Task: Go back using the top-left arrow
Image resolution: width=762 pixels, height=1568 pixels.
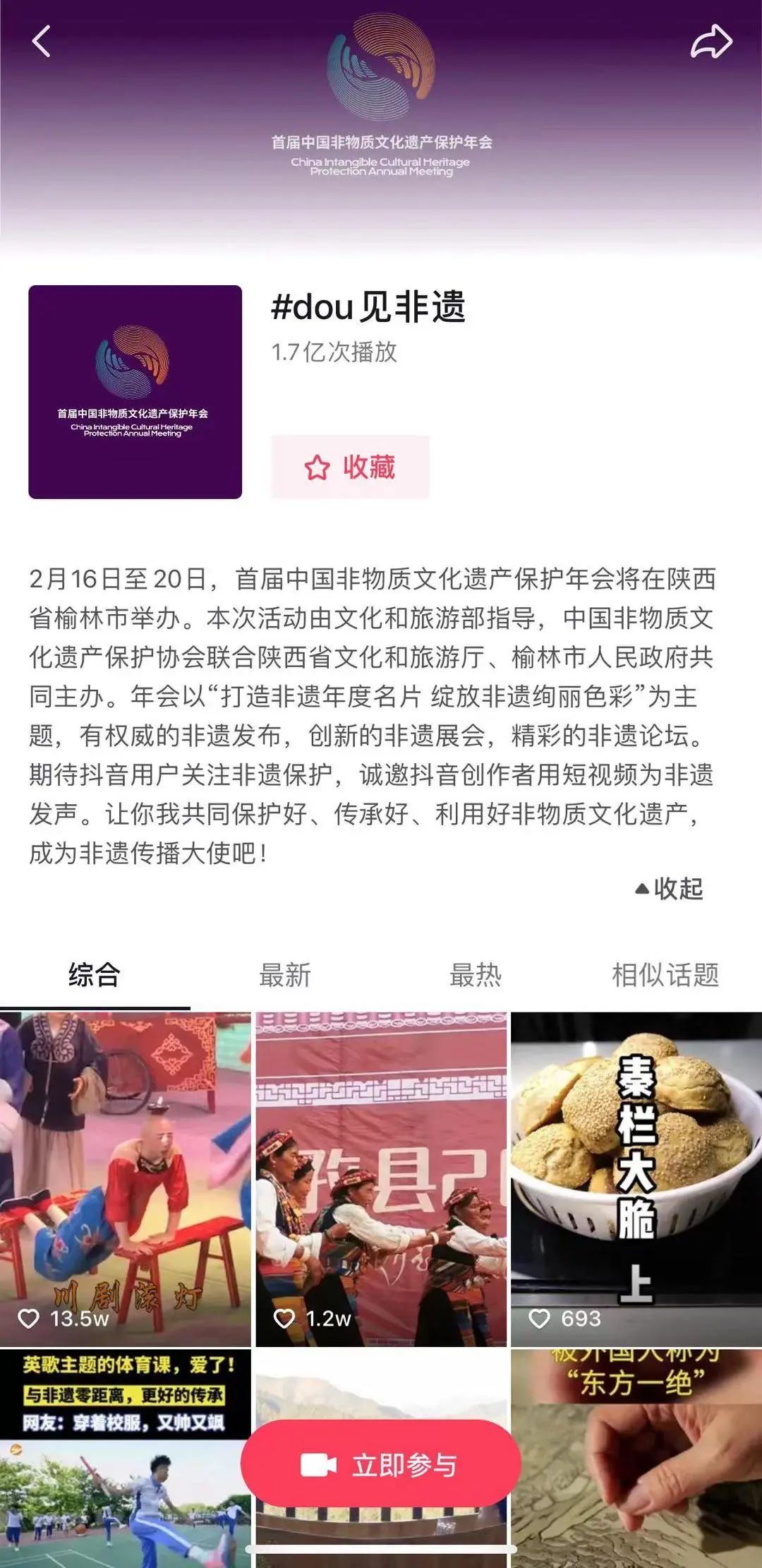Action: [42, 41]
